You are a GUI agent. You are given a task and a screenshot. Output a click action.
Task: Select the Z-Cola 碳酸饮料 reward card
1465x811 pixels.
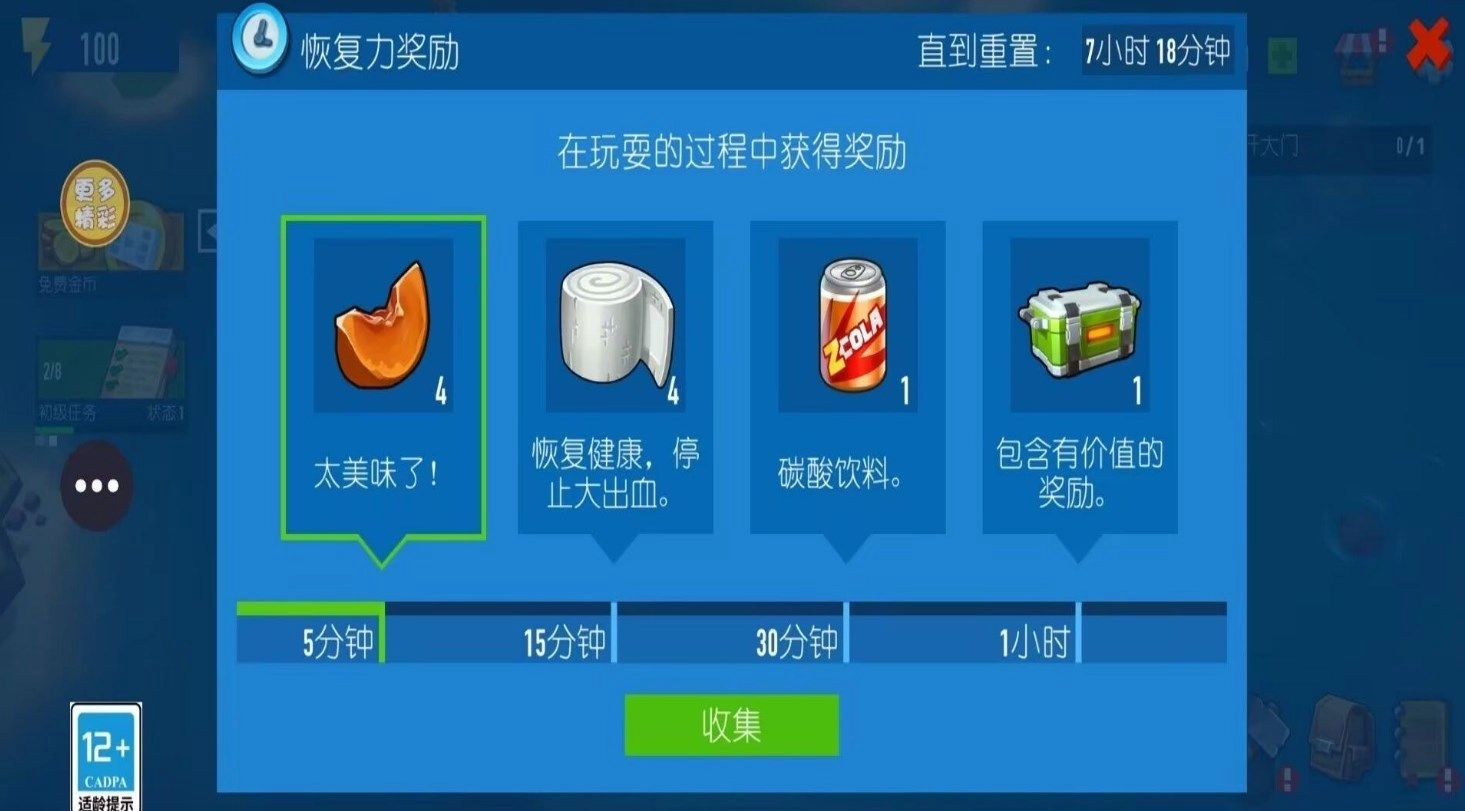click(847, 377)
